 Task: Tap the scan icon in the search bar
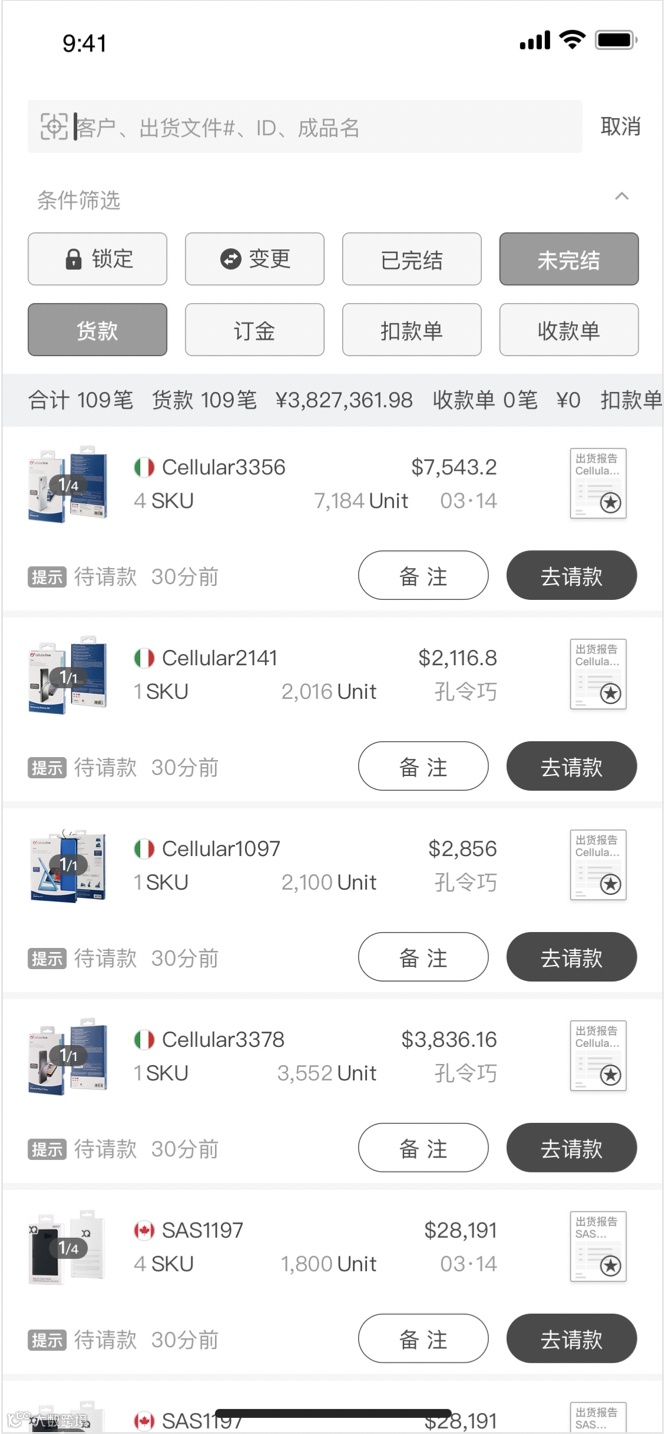(54, 127)
